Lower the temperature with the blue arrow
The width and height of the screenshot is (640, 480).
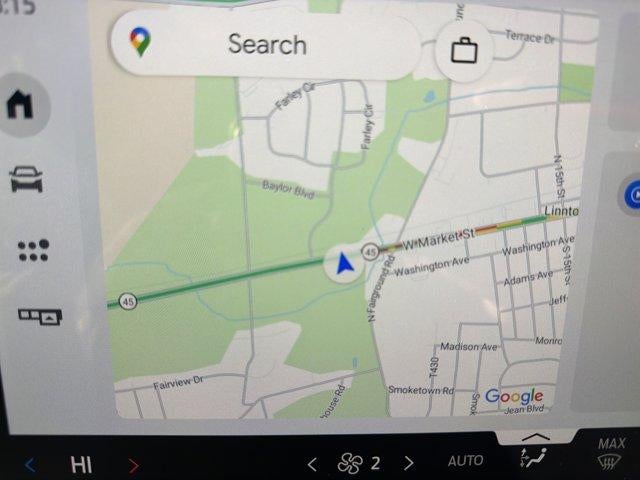[30, 464]
